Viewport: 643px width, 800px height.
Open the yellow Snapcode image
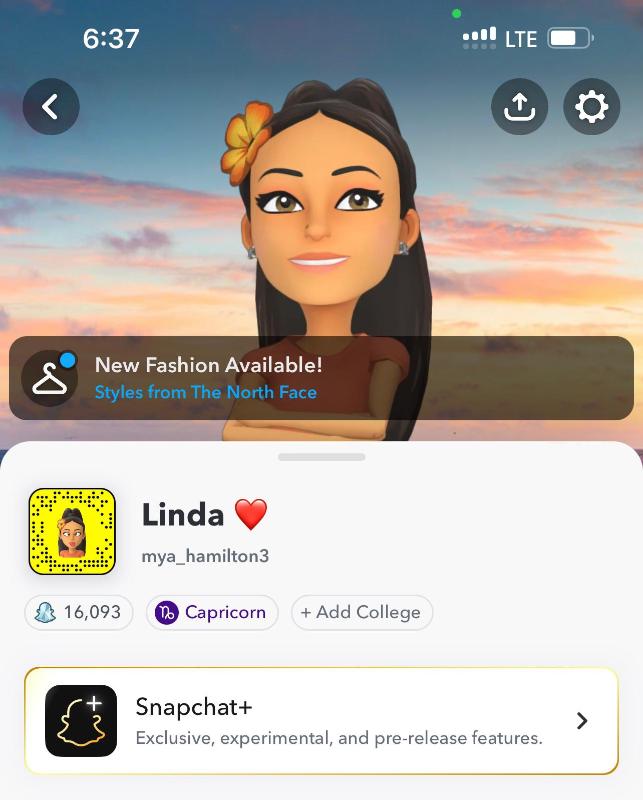[72, 531]
